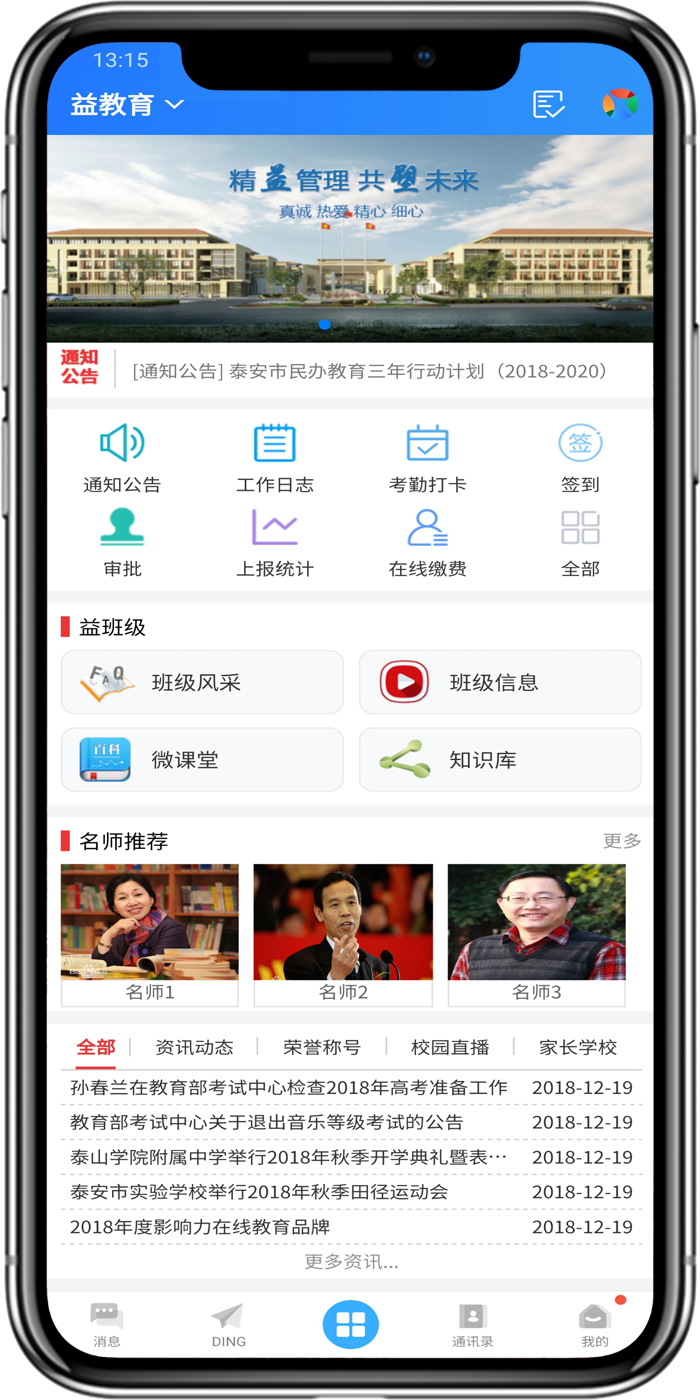Open 审批 approvals
This screenshot has width=700, height=1400.
(122, 542)
